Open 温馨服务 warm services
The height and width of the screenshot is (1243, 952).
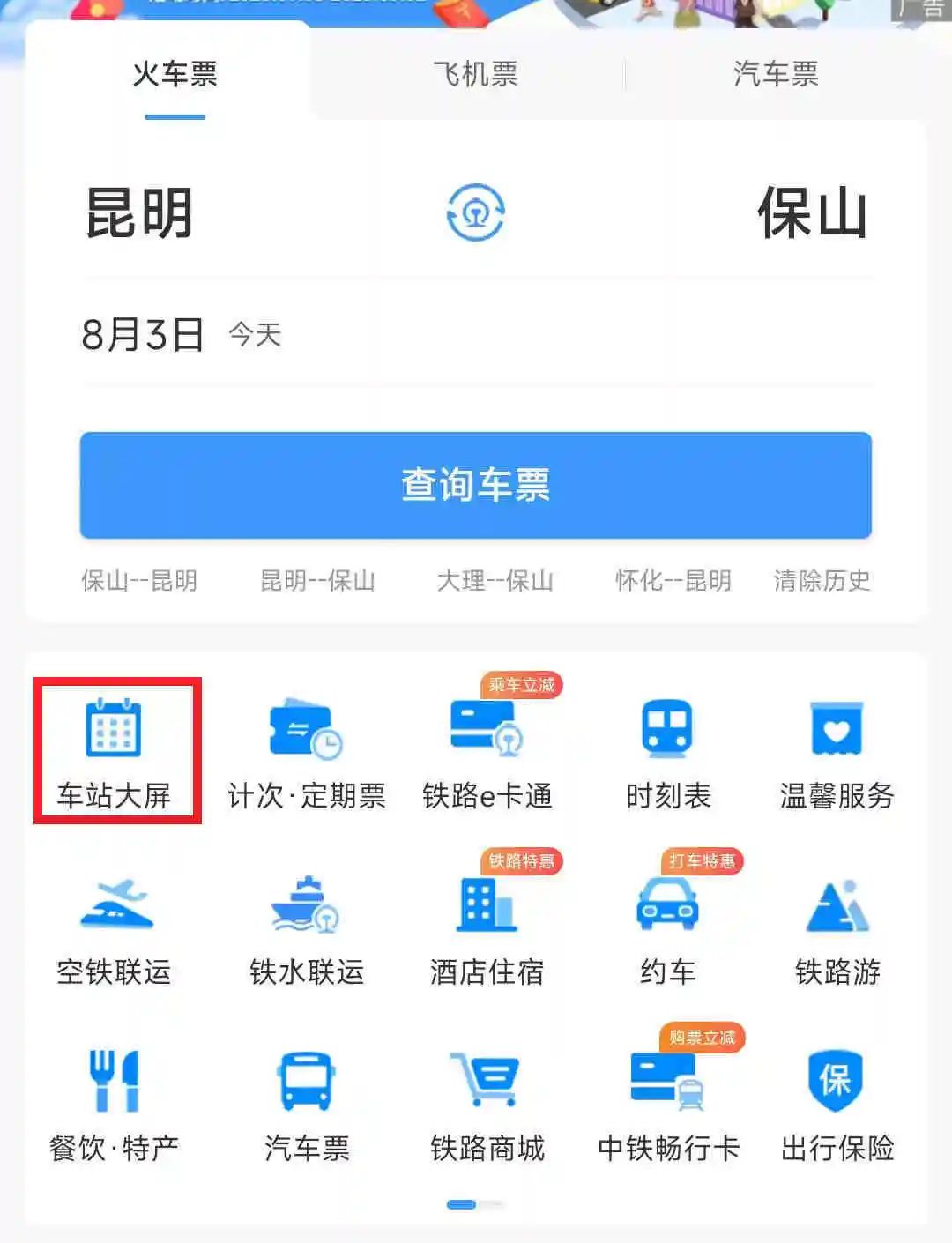pos(837,748)
